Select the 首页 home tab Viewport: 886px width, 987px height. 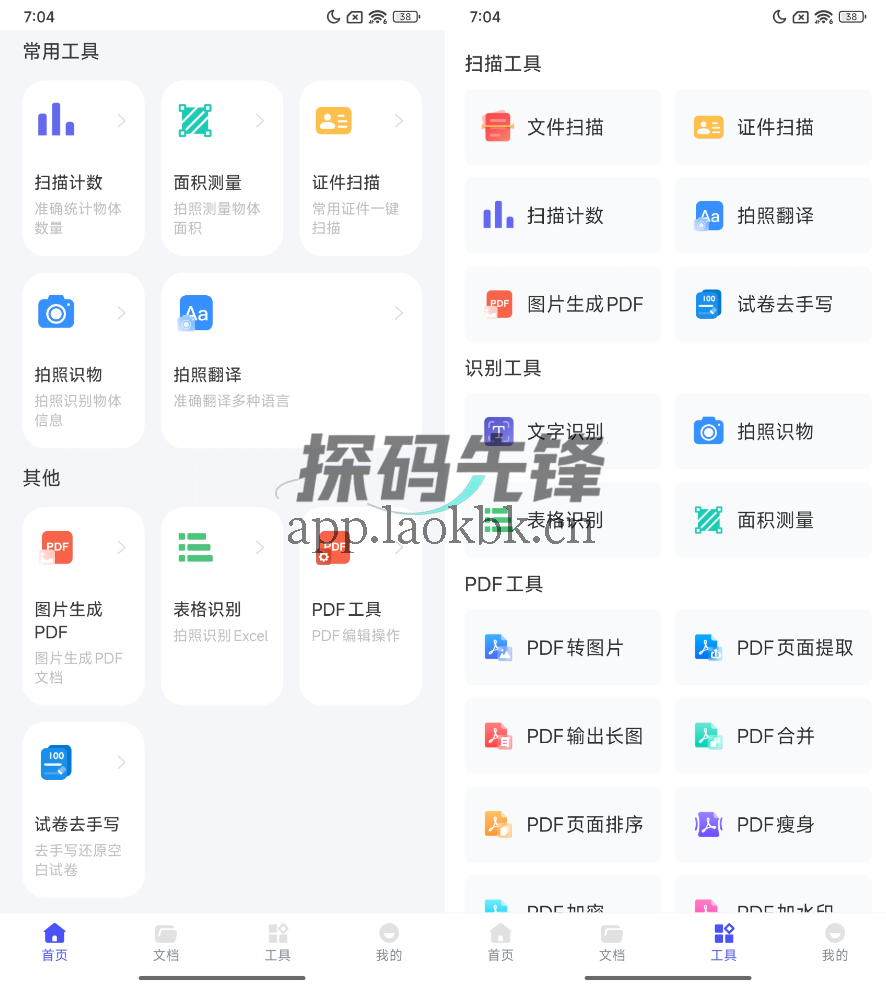point(55,945)
